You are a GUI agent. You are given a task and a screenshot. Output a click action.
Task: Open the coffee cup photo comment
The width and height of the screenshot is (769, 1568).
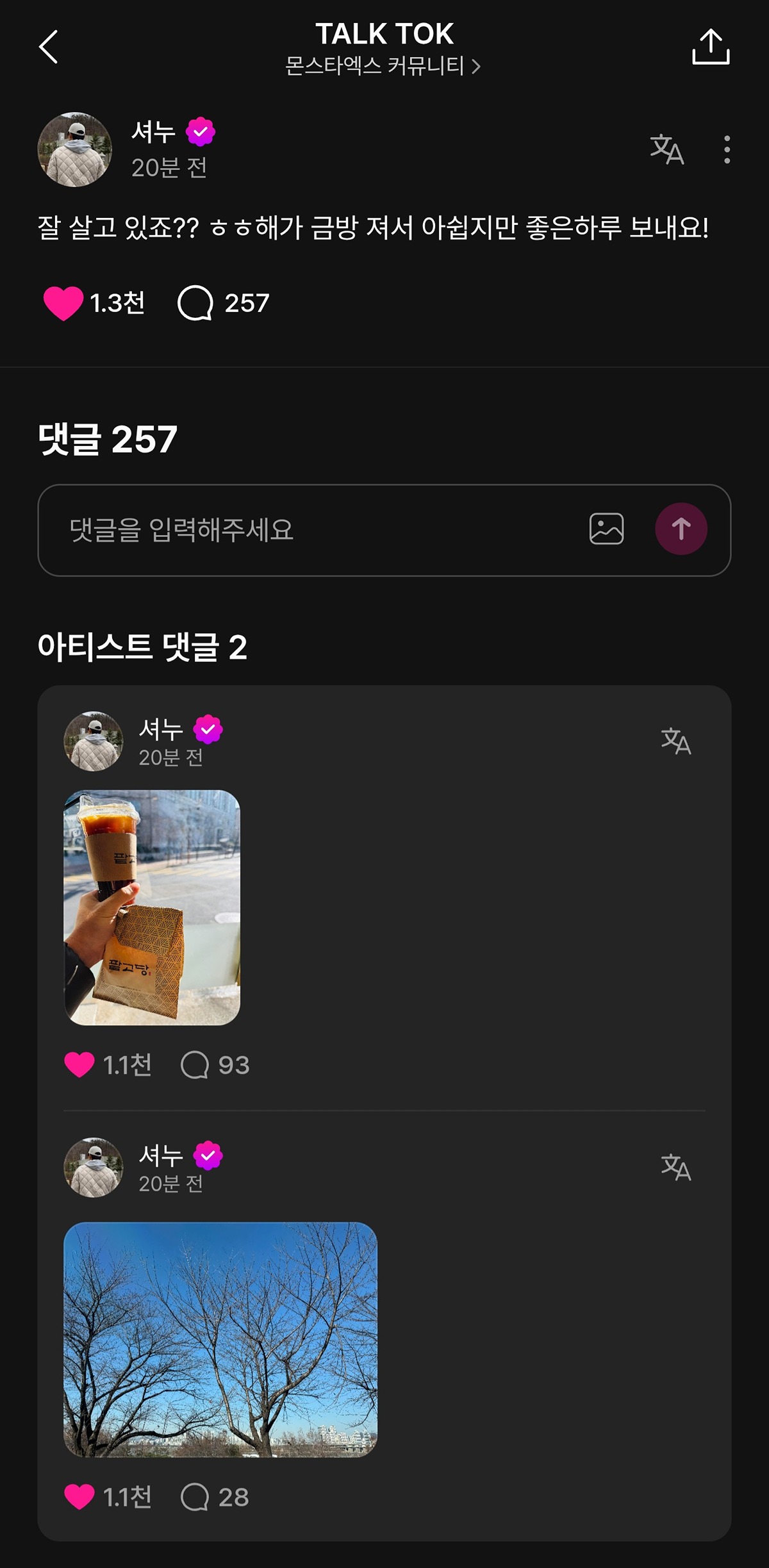[152, 907]
